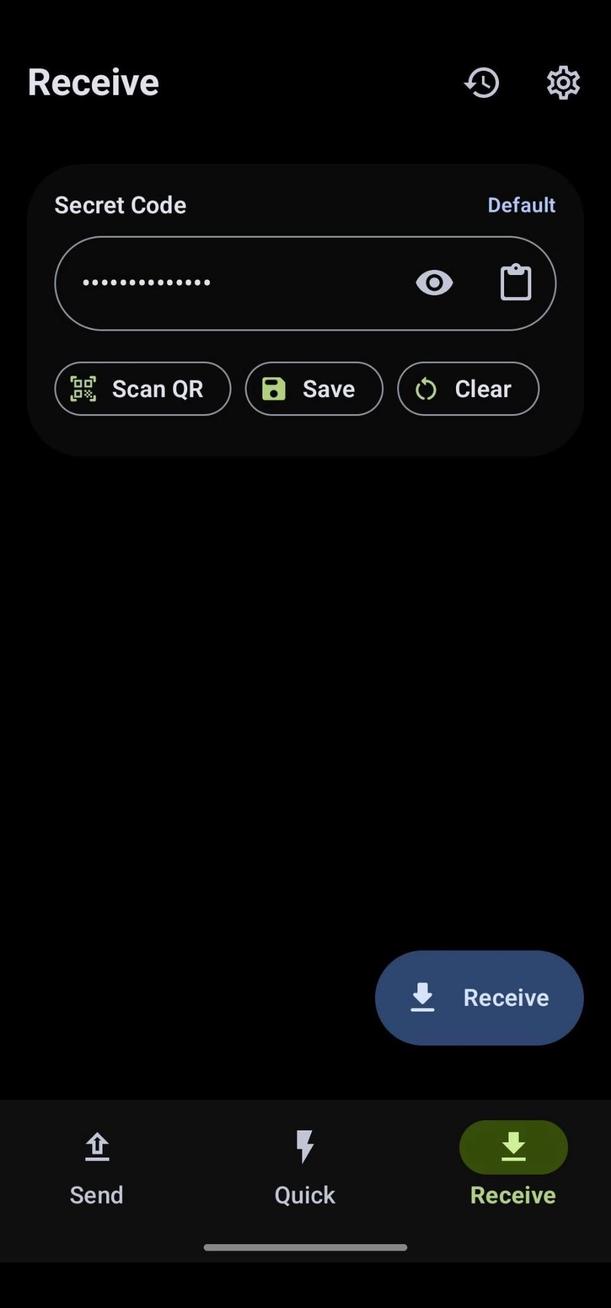Image resolution: width=611 pixels, height=1308 pixels.
Task: Scan QR code
Action: tap(143, 389)
